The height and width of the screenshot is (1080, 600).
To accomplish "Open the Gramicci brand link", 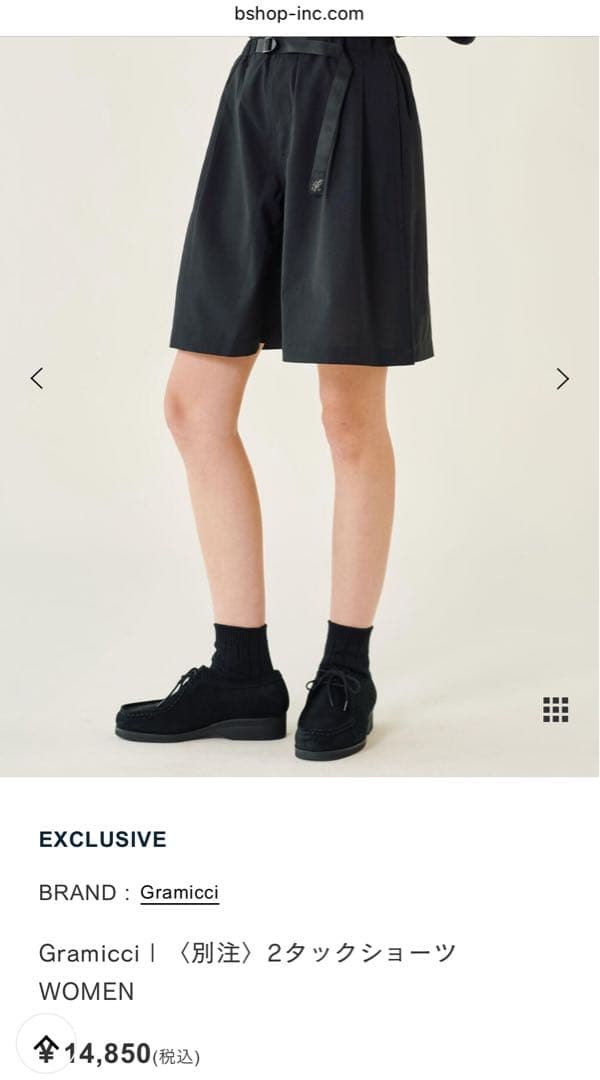I will 179,892.
